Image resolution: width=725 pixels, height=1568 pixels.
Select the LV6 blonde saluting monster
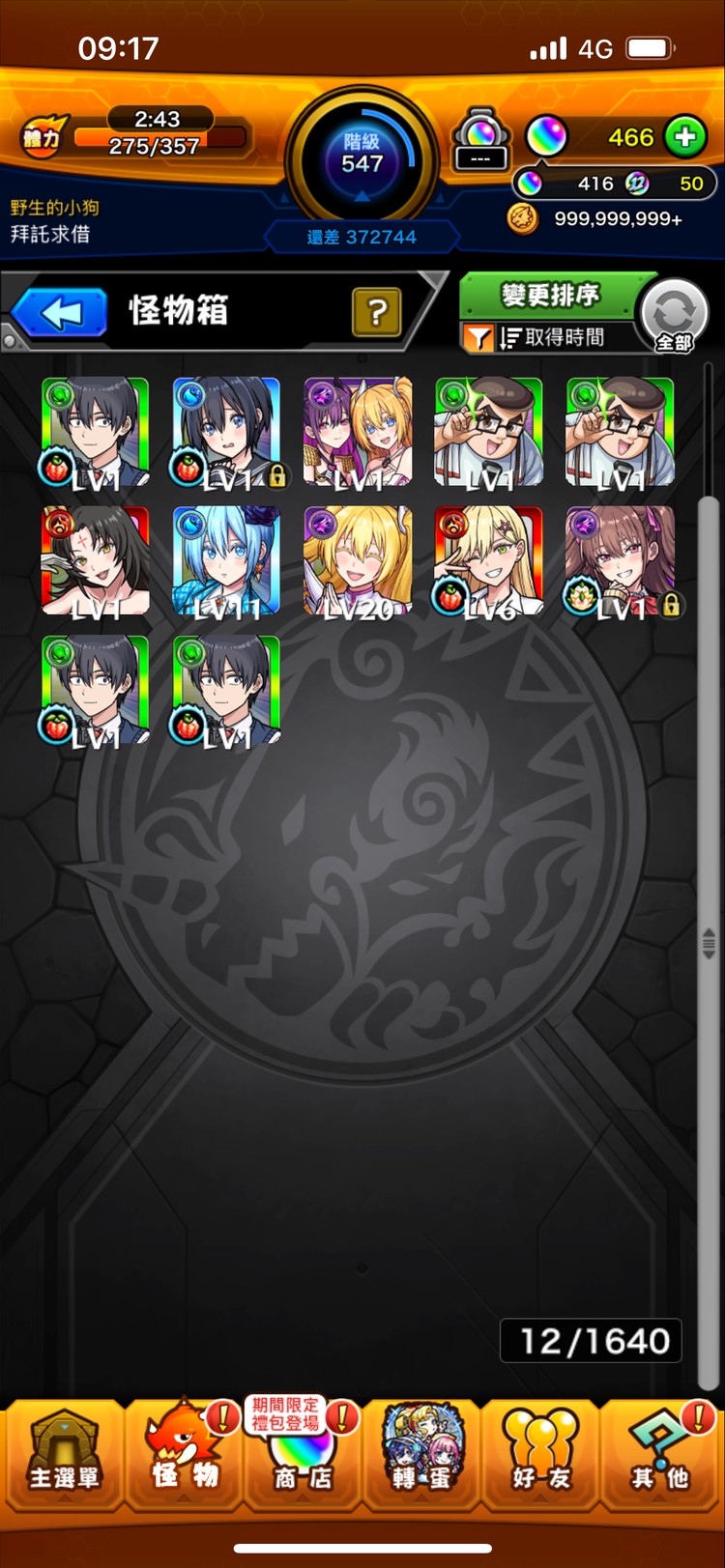[x=488, y=560]
